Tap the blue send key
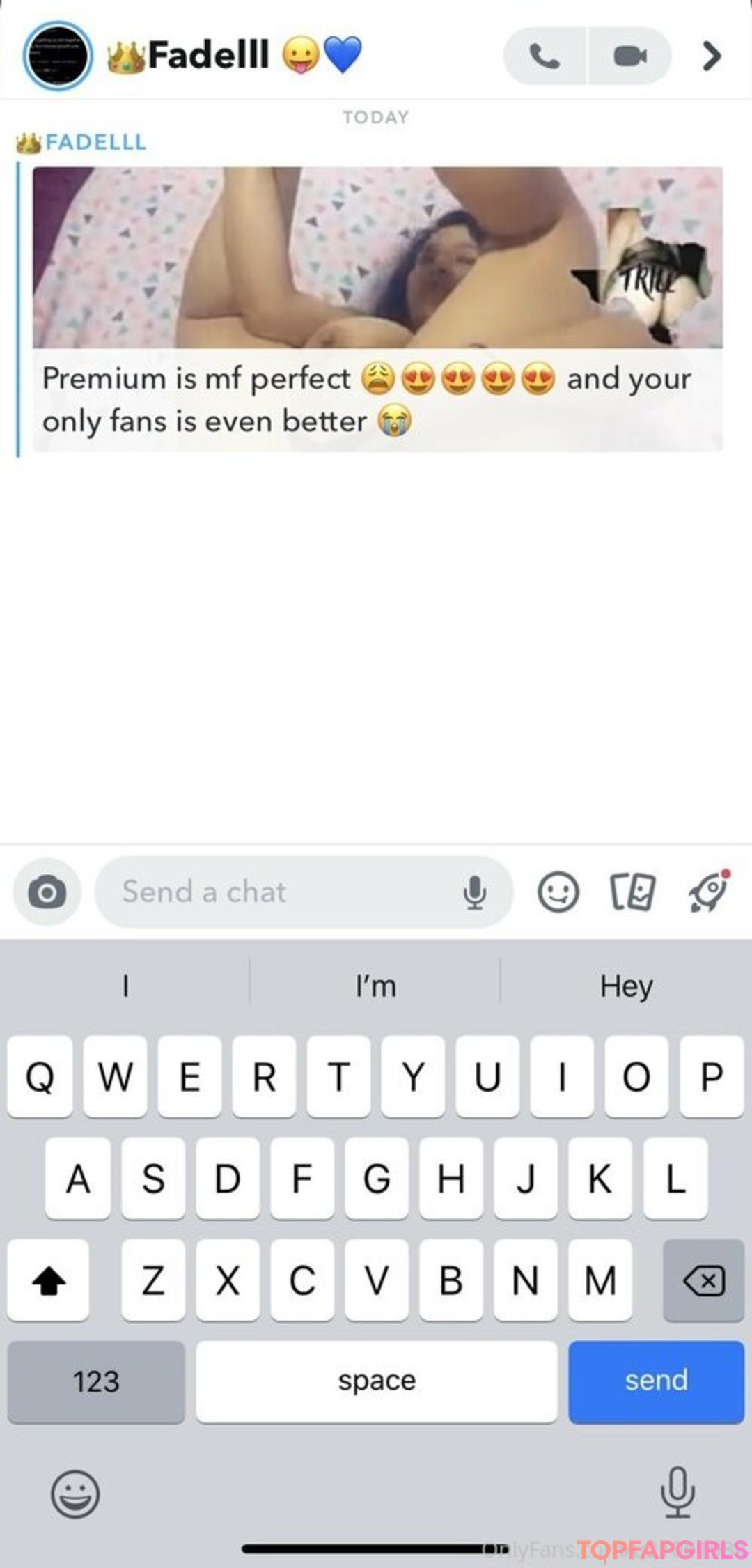Screen dimensions: 752x1568 coord(657,1381)
